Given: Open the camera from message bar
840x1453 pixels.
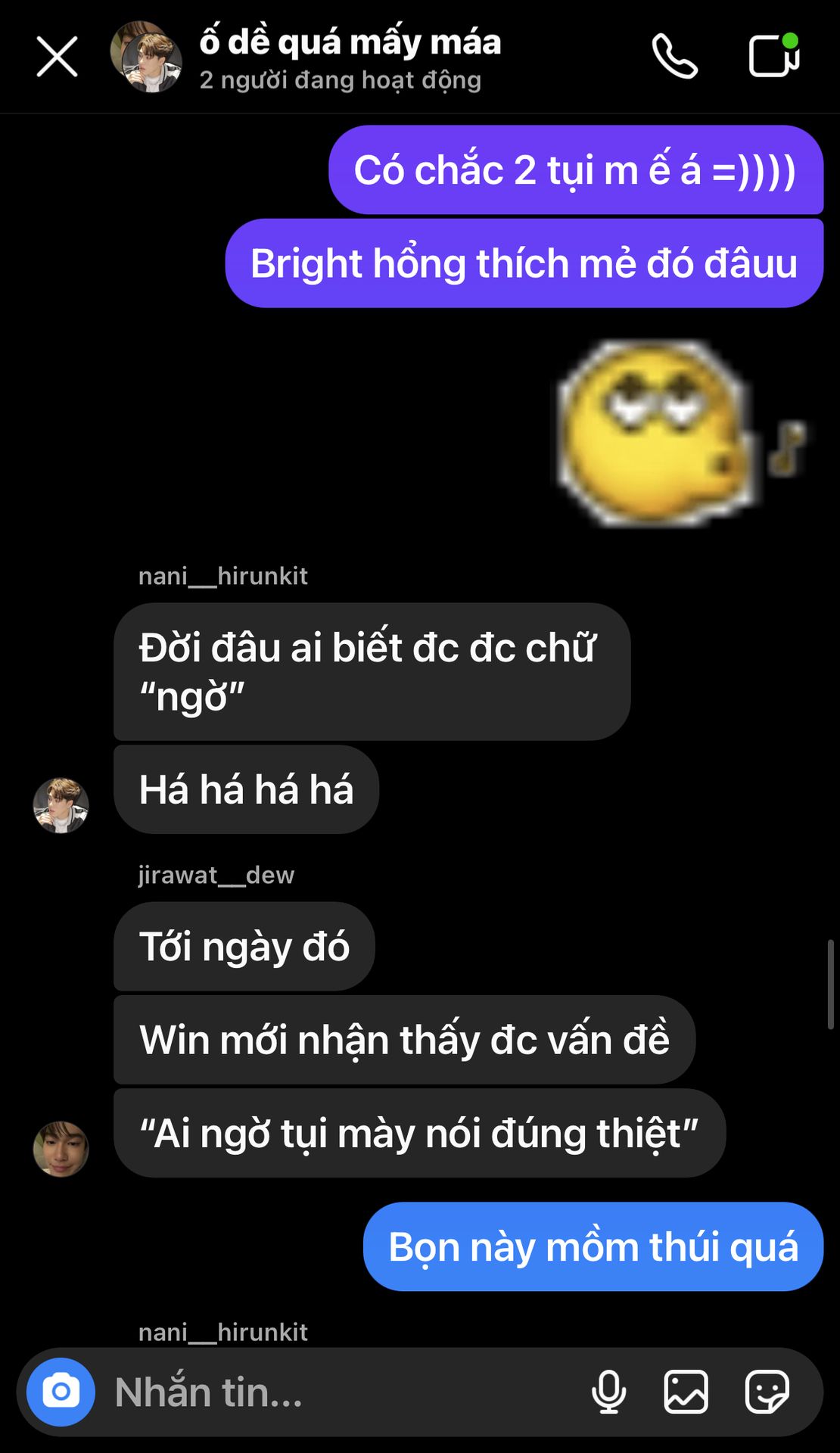Looking at the screenshot, I should pos(61,1392).
